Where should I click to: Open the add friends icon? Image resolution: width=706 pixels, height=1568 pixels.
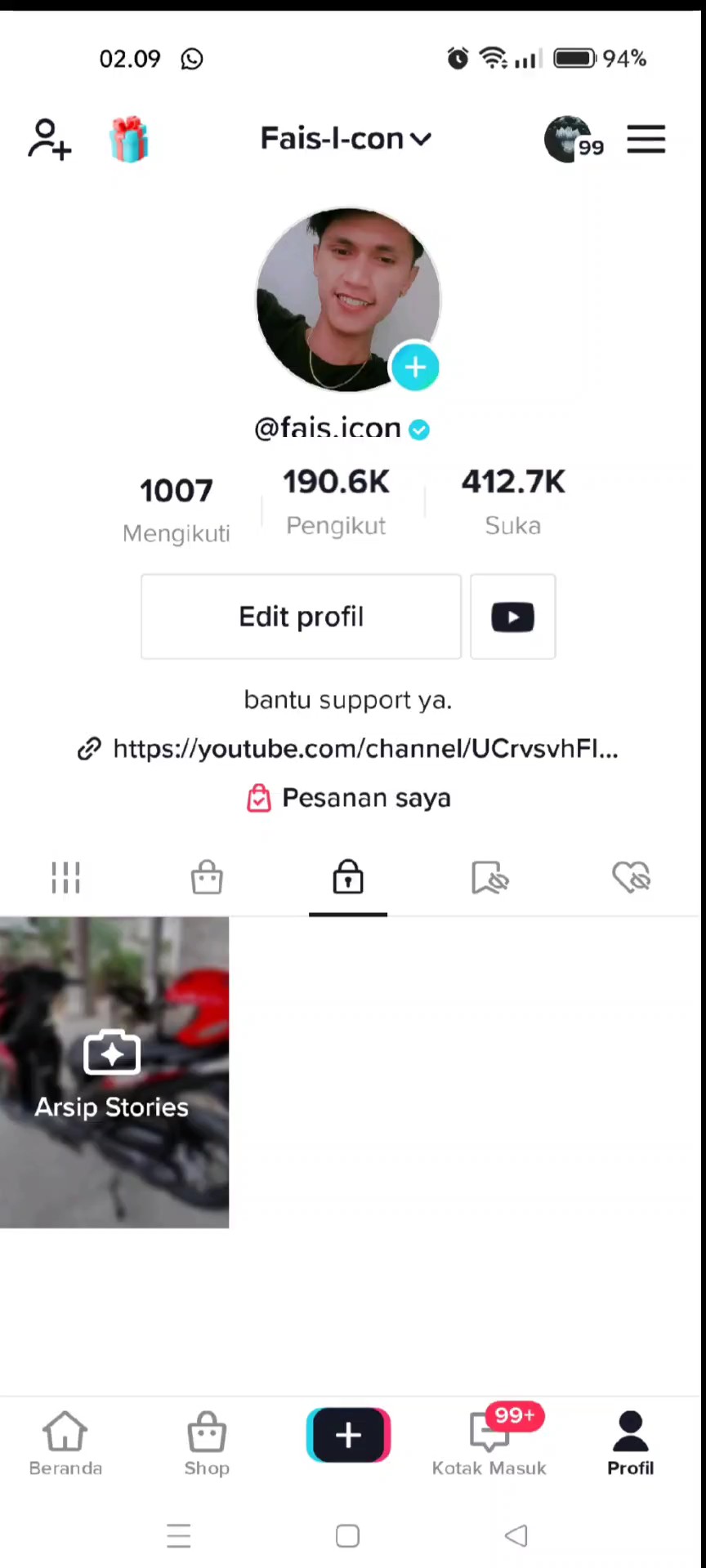(50, 139)
